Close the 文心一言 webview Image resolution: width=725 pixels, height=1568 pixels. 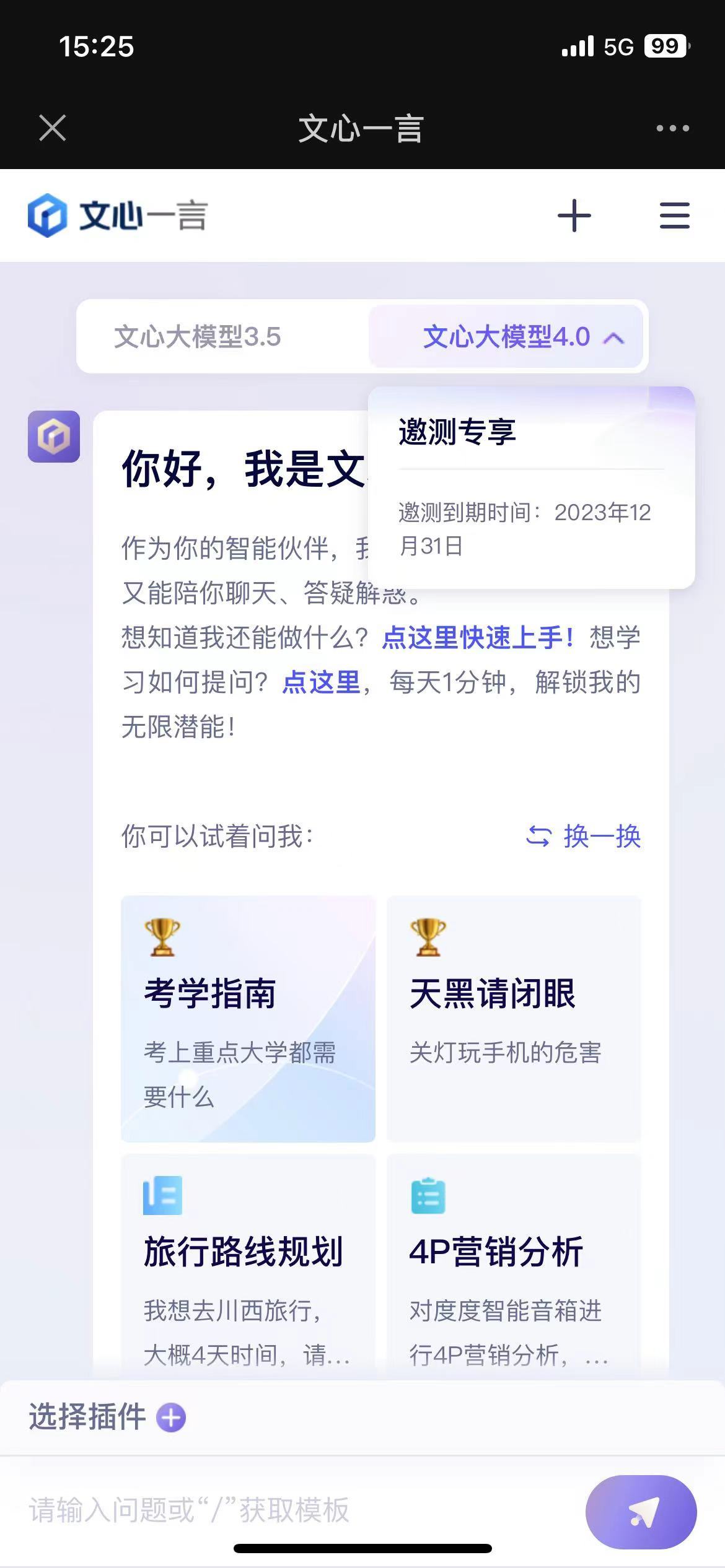[52, 128]
